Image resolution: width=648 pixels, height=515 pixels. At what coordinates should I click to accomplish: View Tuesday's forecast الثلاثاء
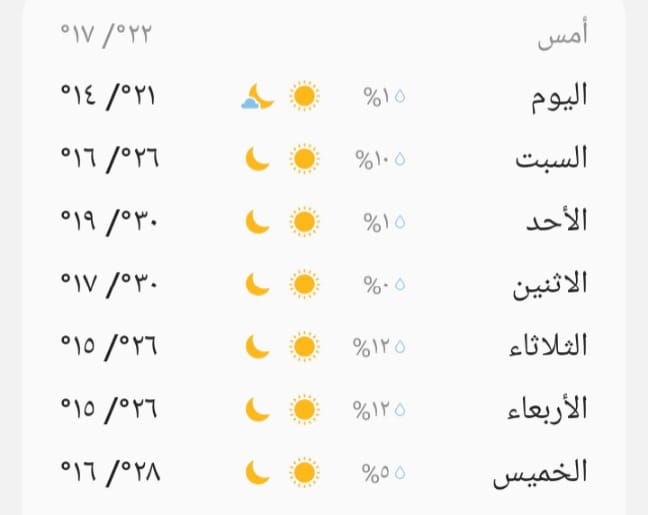click(x=545, y=346)
